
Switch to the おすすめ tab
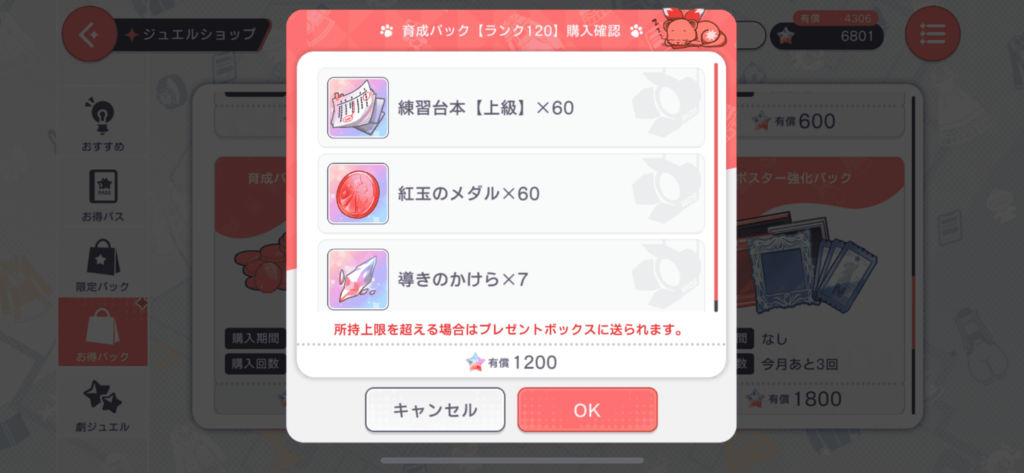(103, 126)
